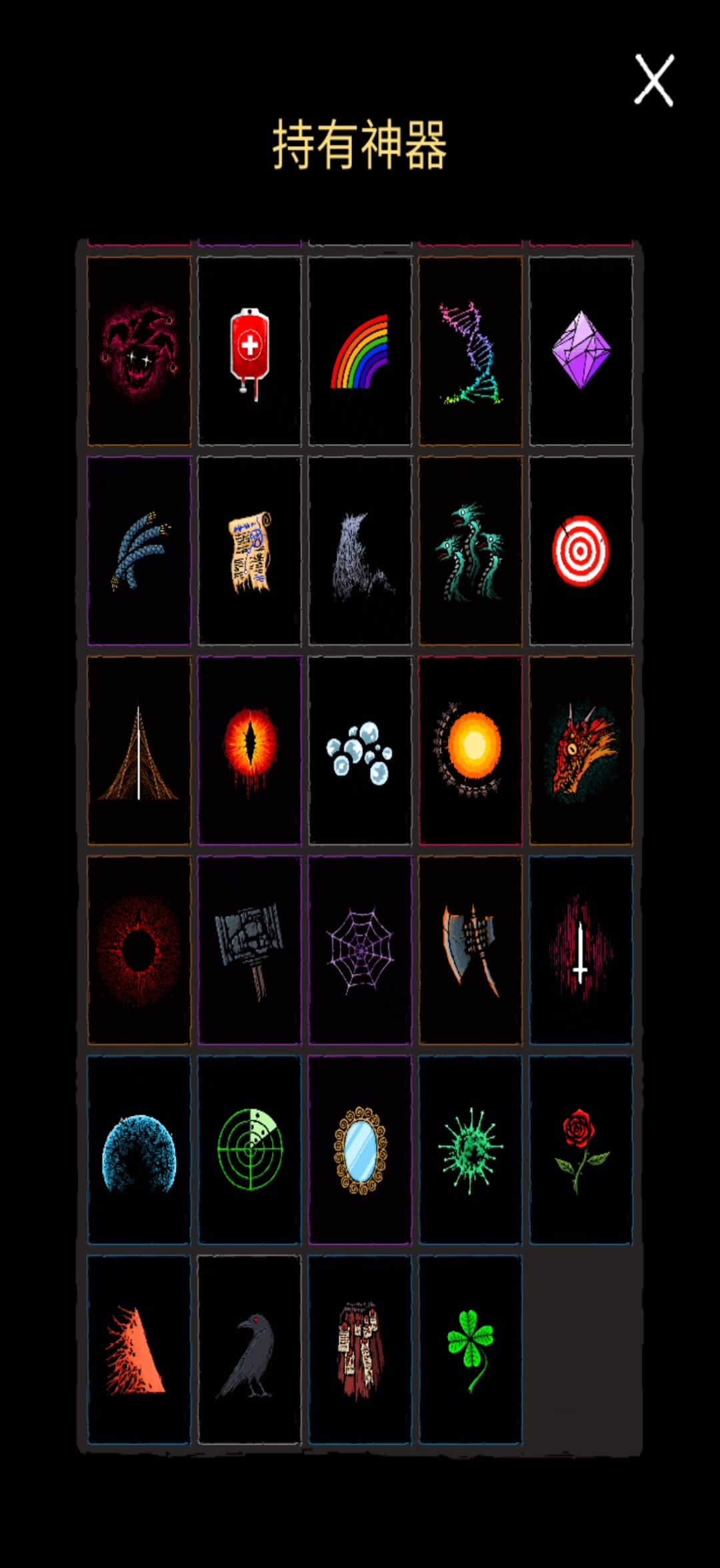Viewport: 720px width, 1568px height.
Task: Tap the red bullseye target artifact
Action: click(581, 551)
